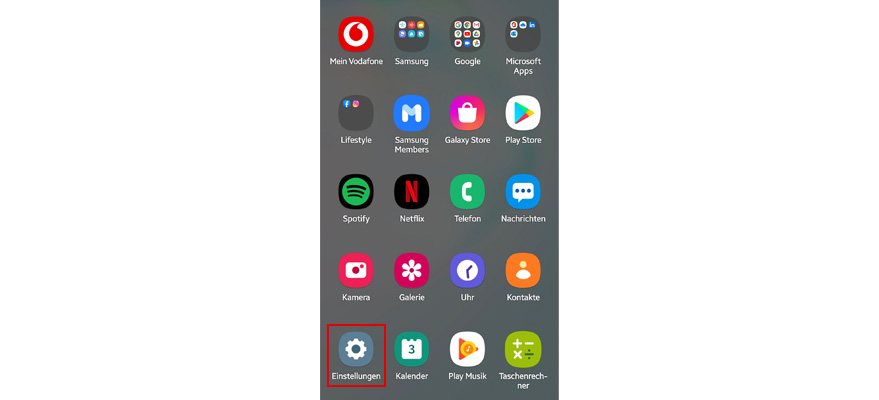Open Einstellungen settings
The image size is (879, 400).
[x=356, y=349]
